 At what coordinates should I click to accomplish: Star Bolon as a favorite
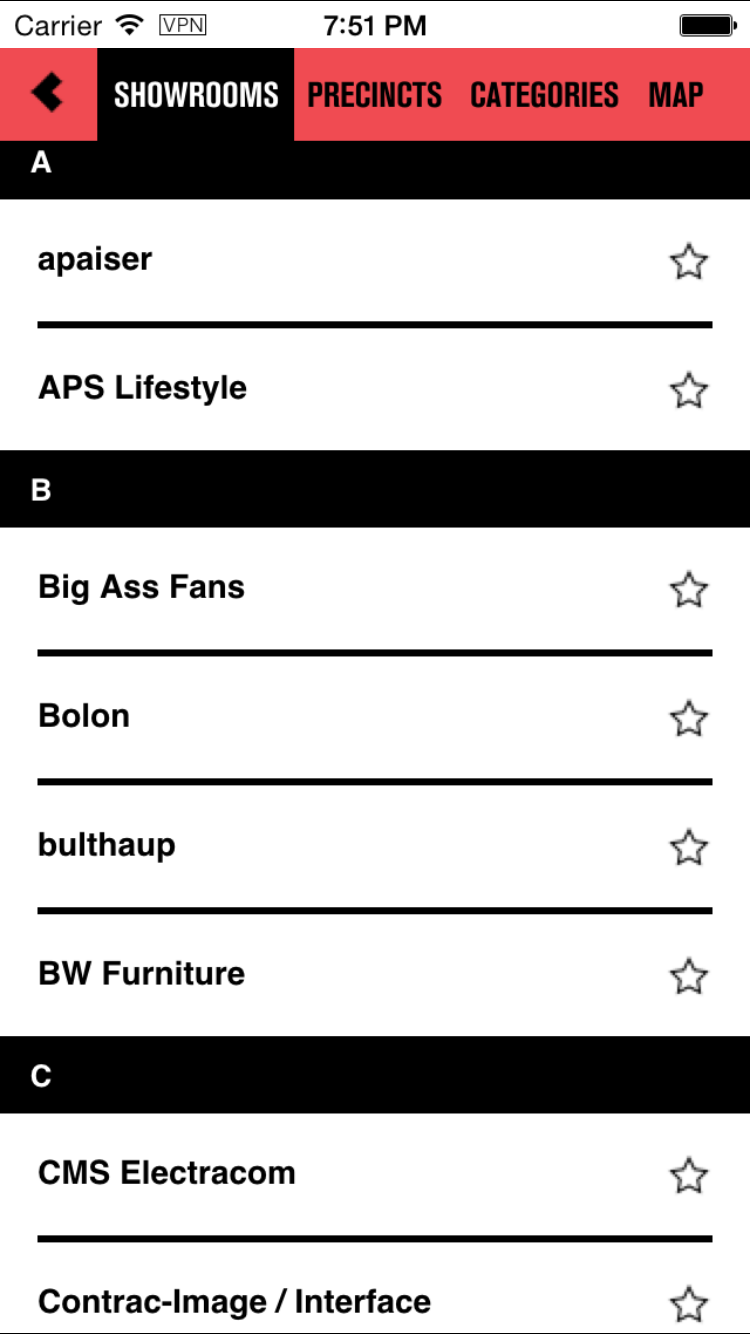[688, 718]
